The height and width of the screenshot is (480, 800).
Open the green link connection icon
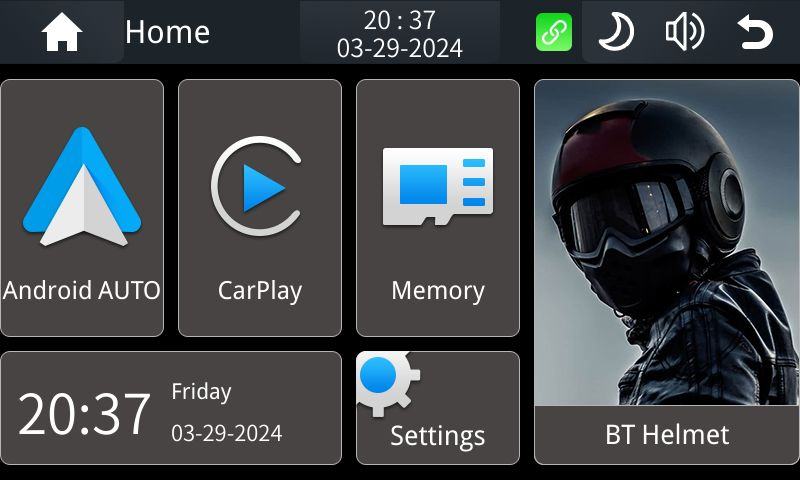(x=554, y=33)
